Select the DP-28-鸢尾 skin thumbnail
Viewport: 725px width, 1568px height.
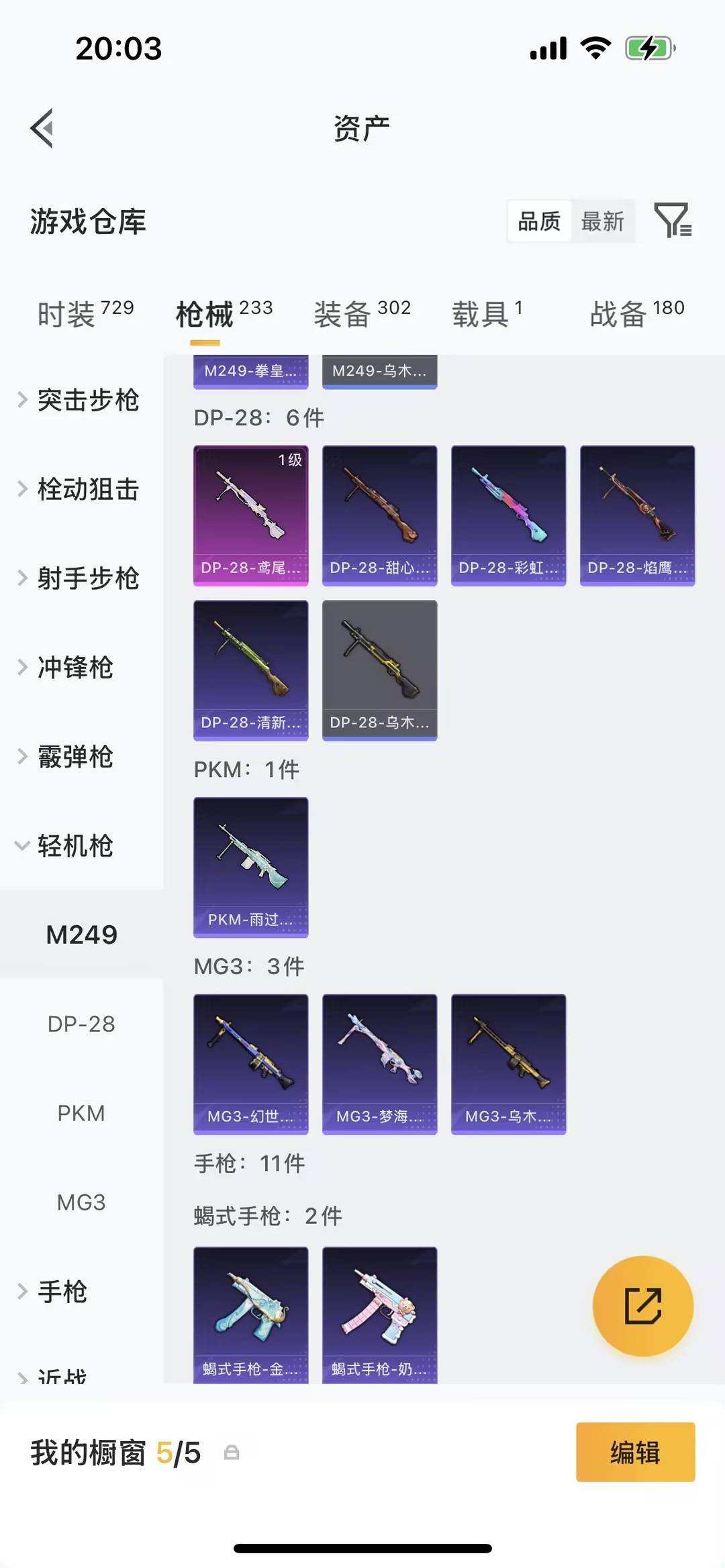click(250, 514)
